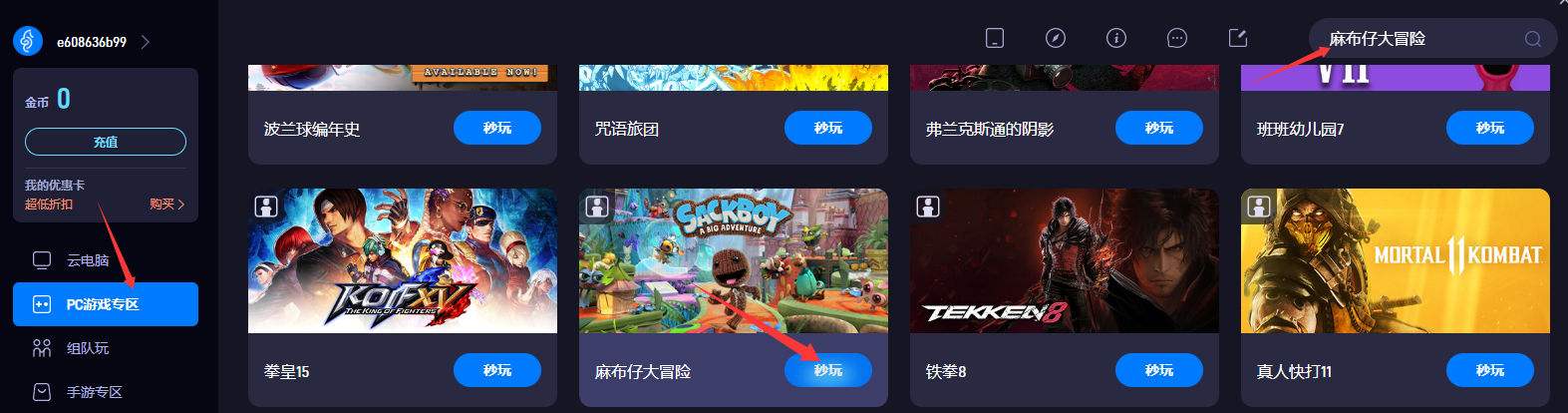The image size is (1568, 413).
Task: Tap the 充值 recharge button
Action: [105, 142]
